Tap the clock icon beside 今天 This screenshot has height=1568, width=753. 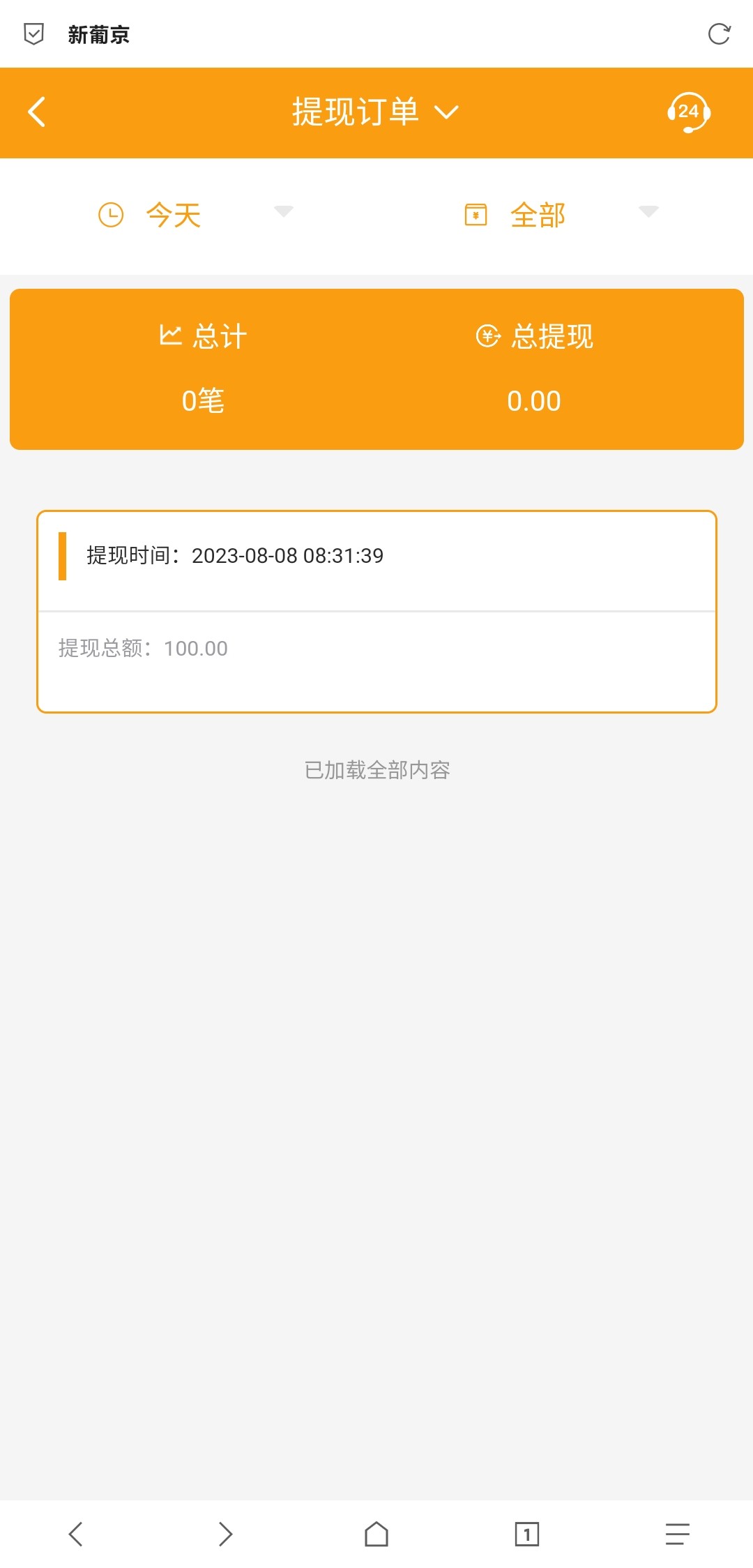click(112, 215)
